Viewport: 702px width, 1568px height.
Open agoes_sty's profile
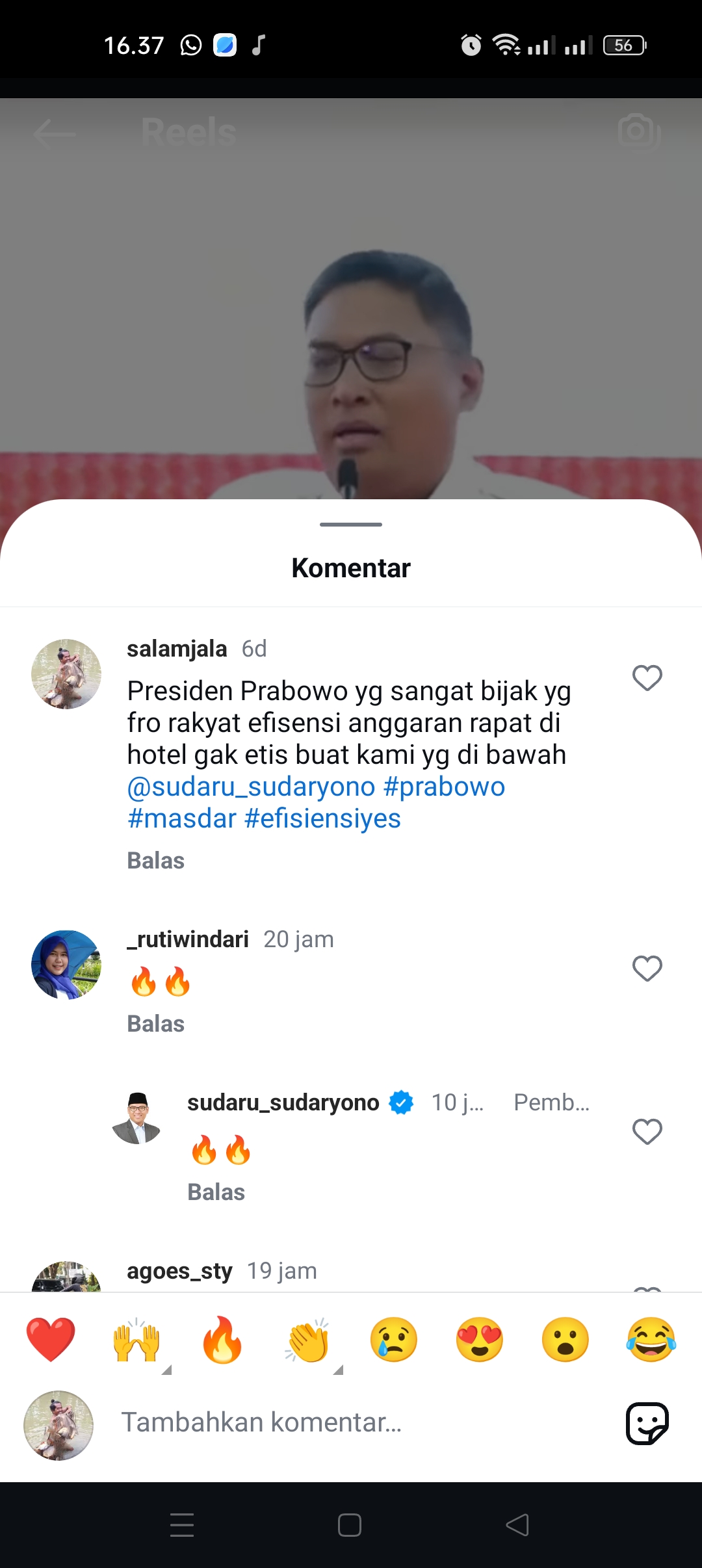179,1270
